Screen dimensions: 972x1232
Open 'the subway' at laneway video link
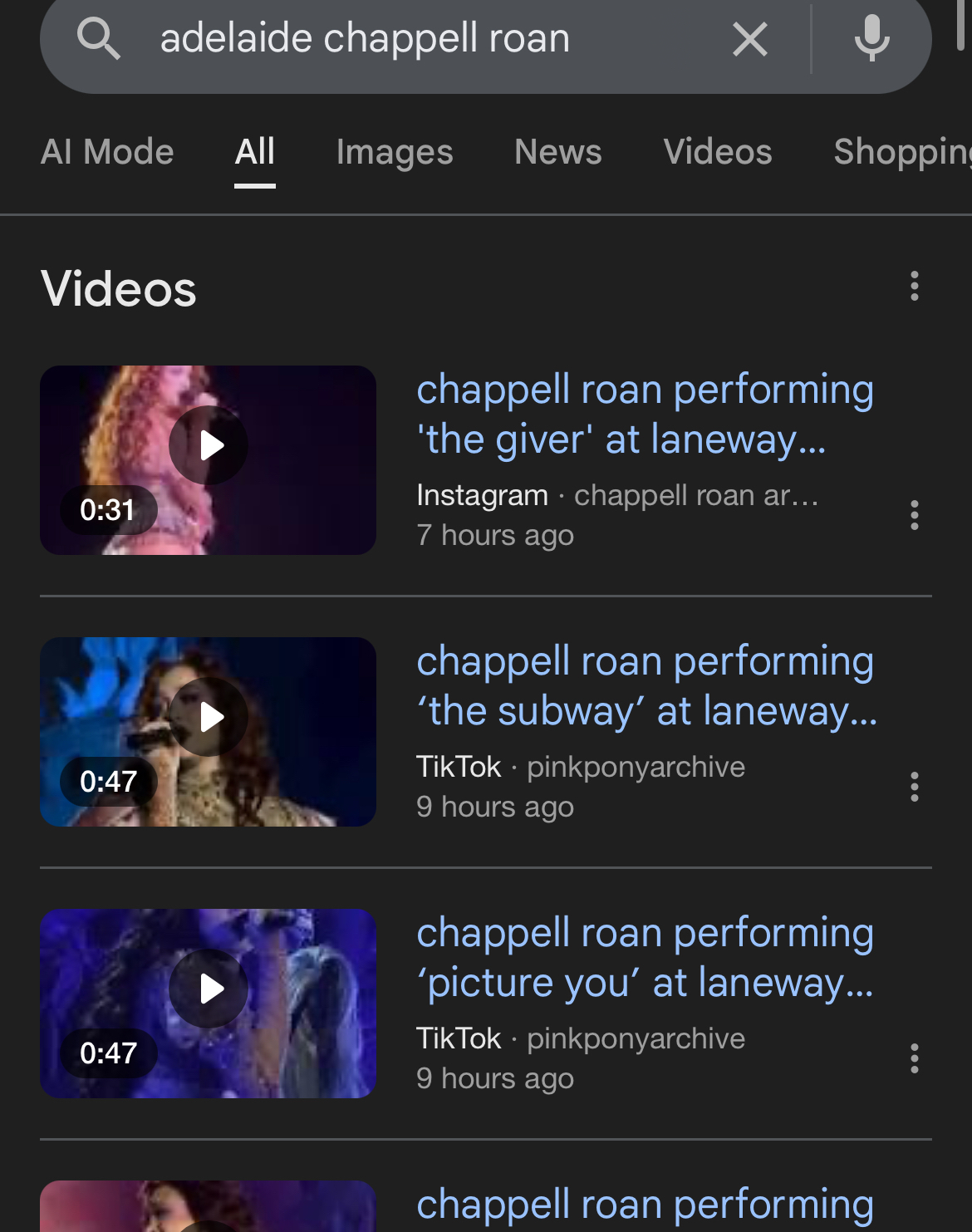(646, 685)
